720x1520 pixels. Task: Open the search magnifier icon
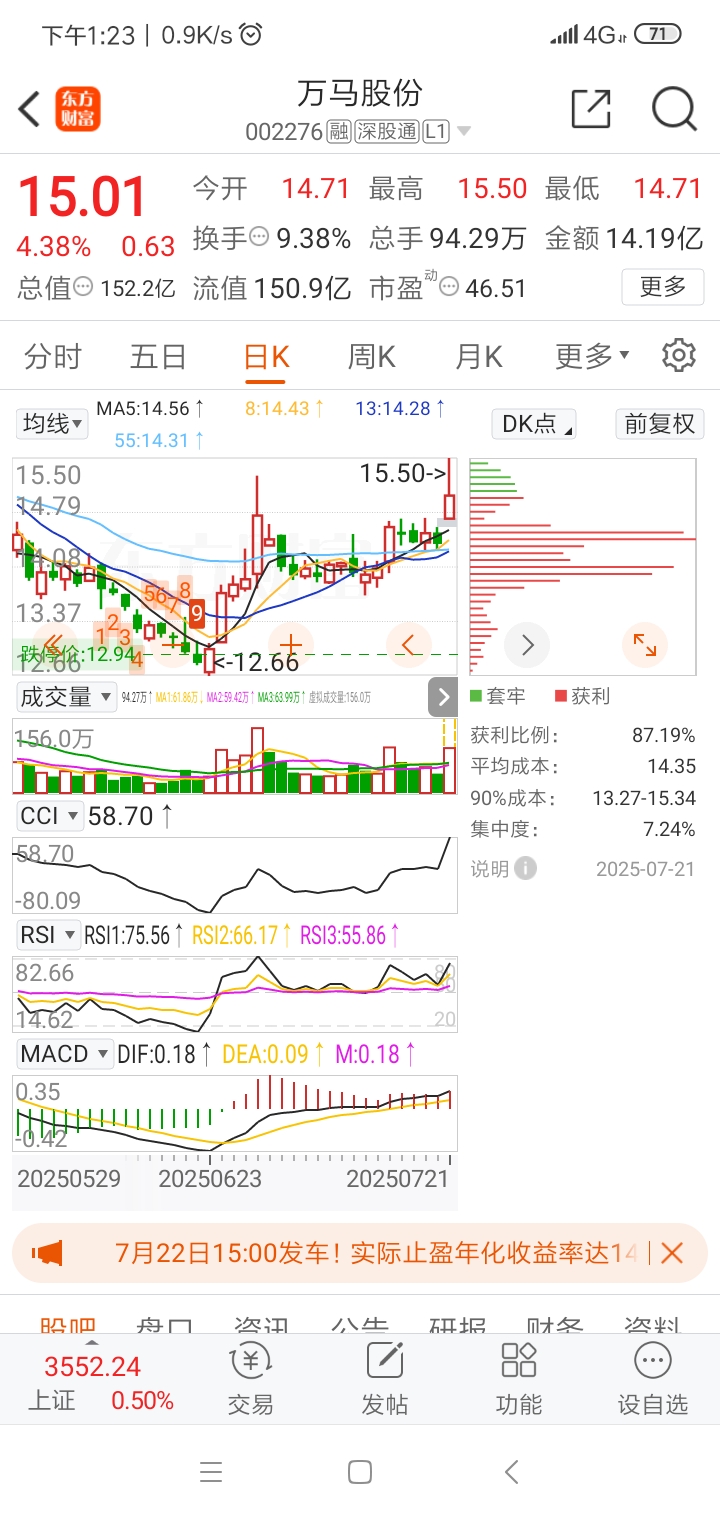coord(674,109)
